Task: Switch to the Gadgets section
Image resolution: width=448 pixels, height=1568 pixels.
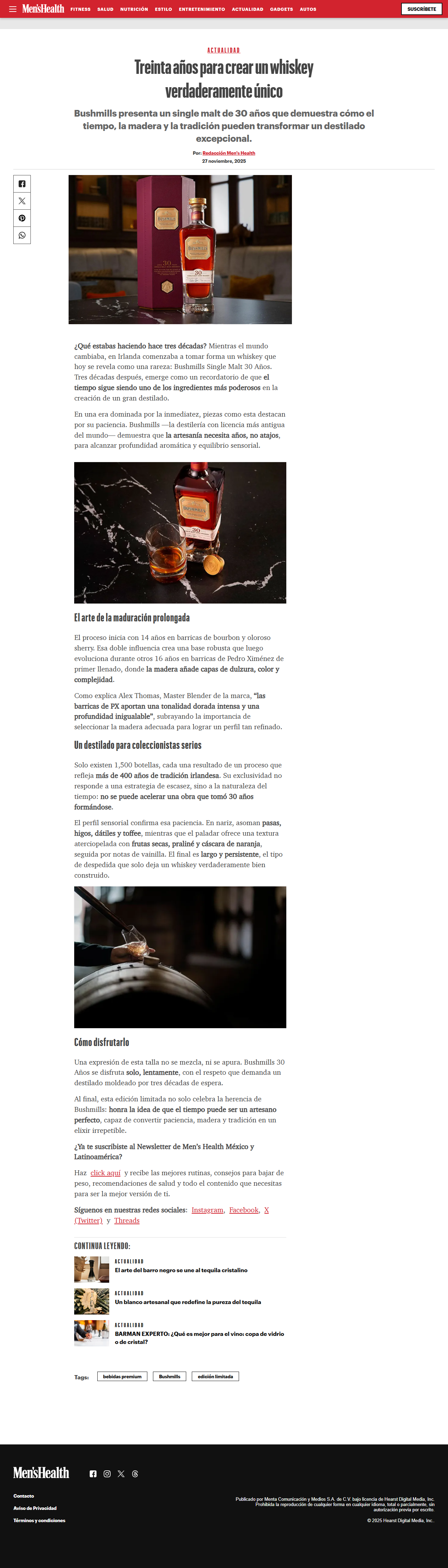Action: [281, 9]
